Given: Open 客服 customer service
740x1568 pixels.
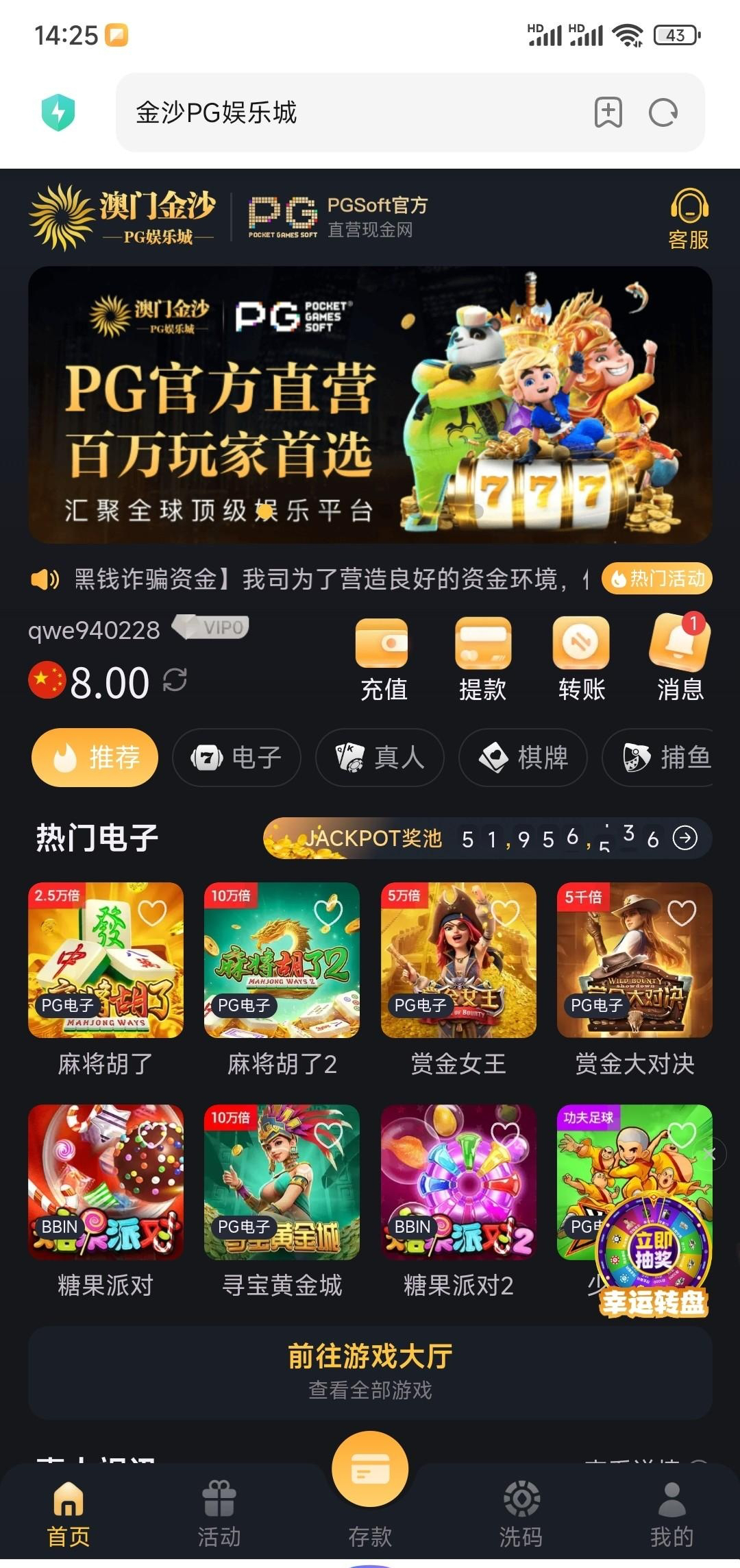Looking at the screenshot, I should click(x=688, y=219).
